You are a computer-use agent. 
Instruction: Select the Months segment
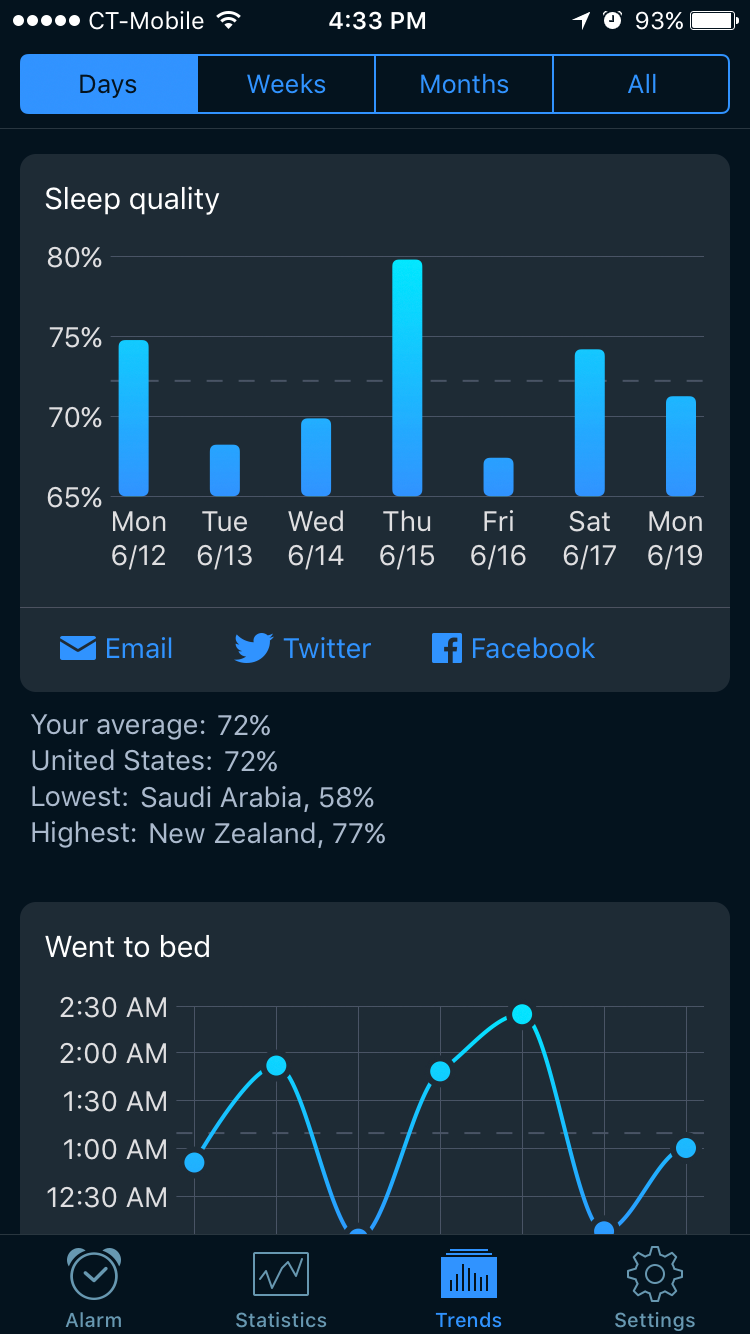click(464, 84)
